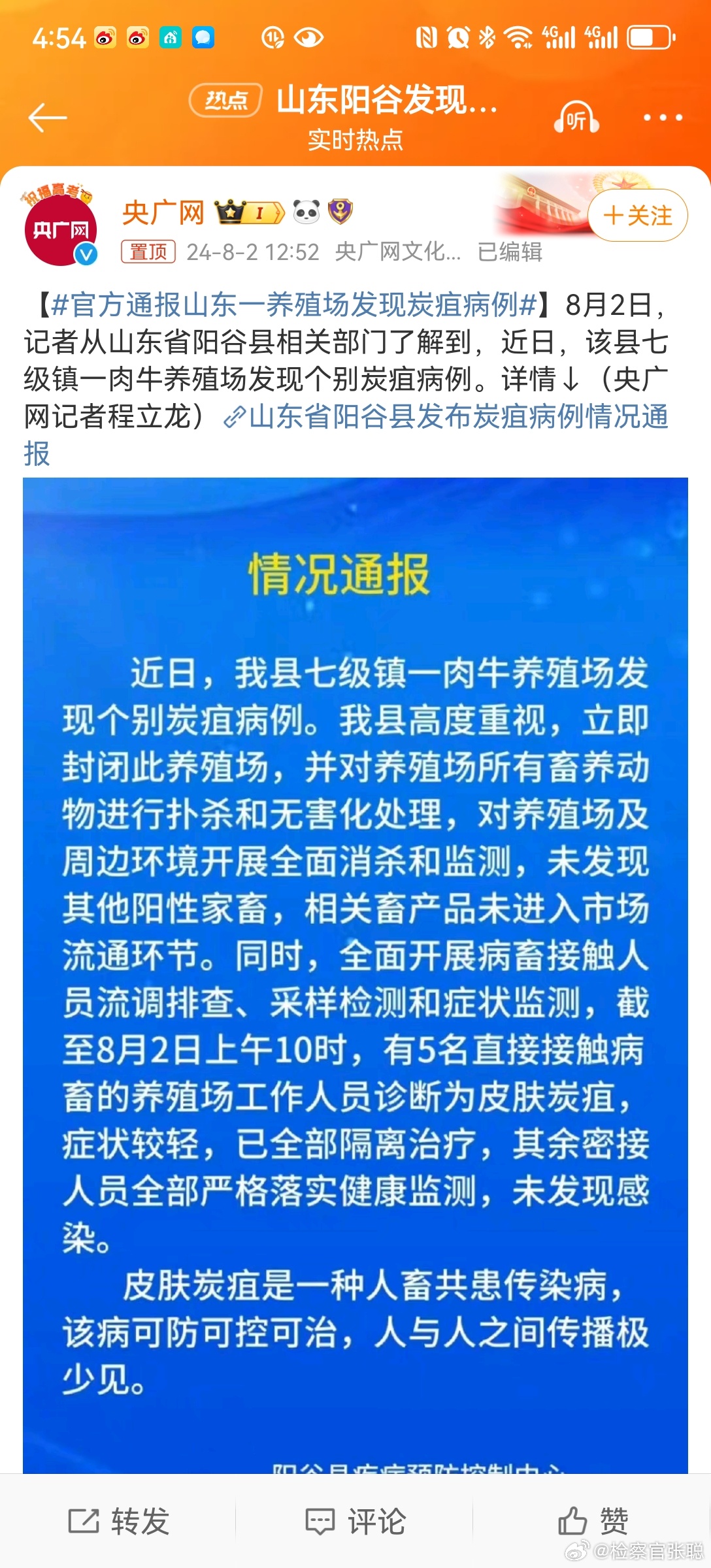Like the post with 赞
The height and width of the screenshot is (1568, 711).
tap(592, 1521)
